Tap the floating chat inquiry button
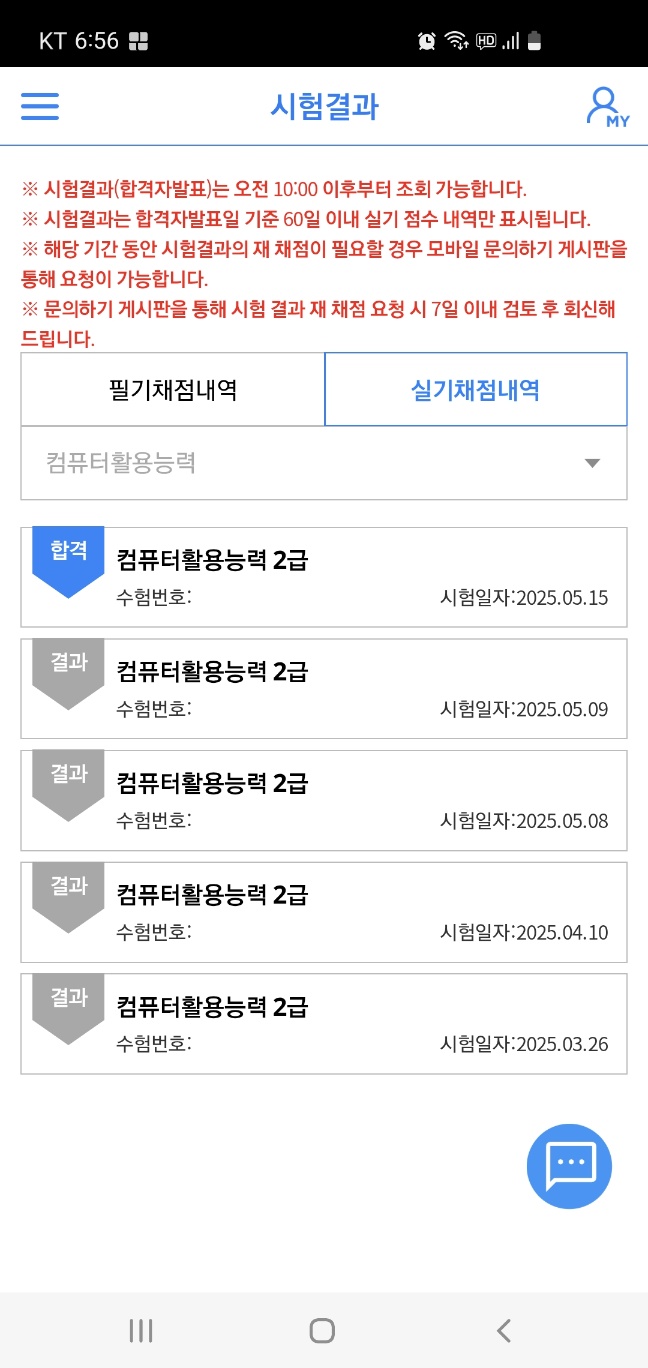This screenshot has height=1368, width=648. point(569,1166)
